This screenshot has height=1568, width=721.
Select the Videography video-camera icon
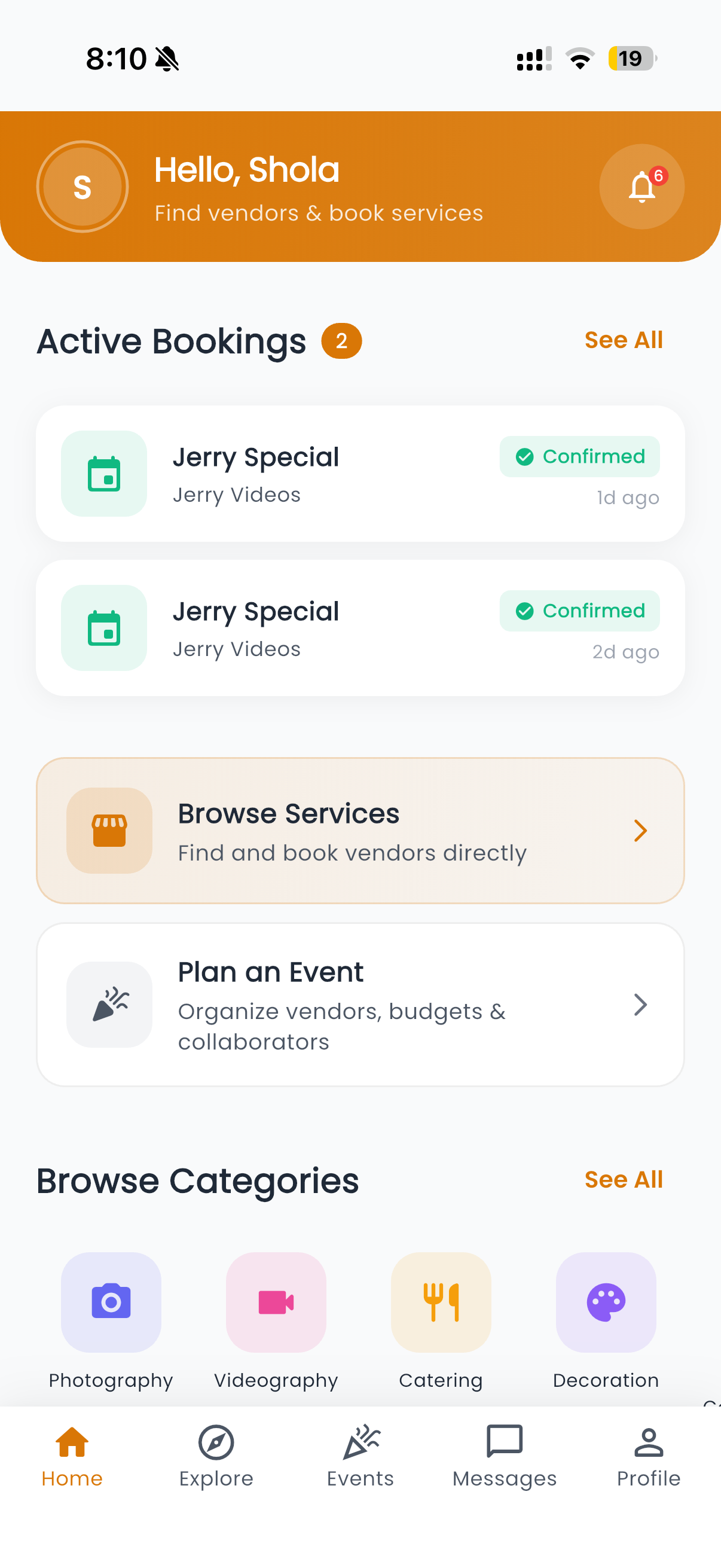click(276, 1303)
